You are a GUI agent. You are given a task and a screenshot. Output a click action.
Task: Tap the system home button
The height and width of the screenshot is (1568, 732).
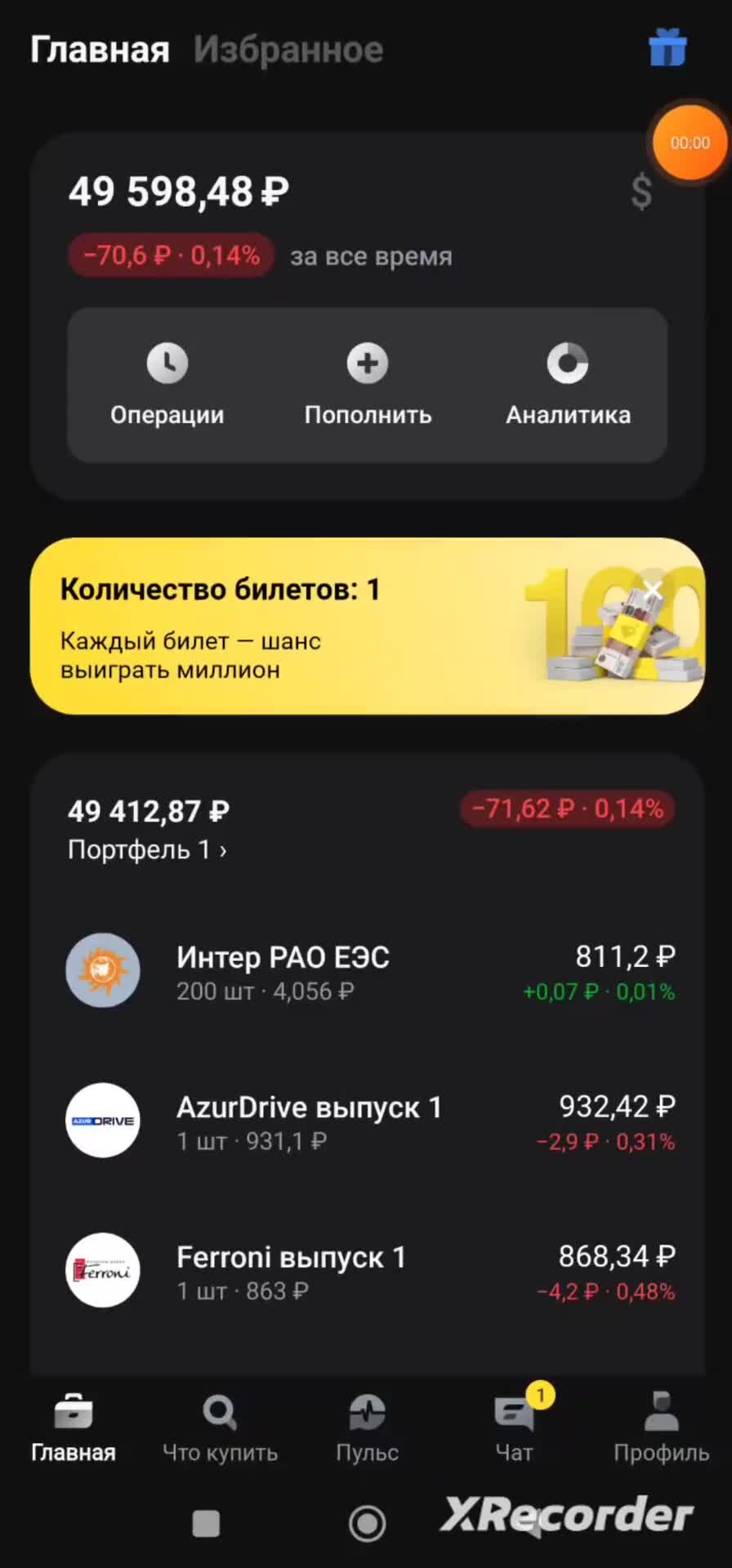click(x=367, y=1523)
